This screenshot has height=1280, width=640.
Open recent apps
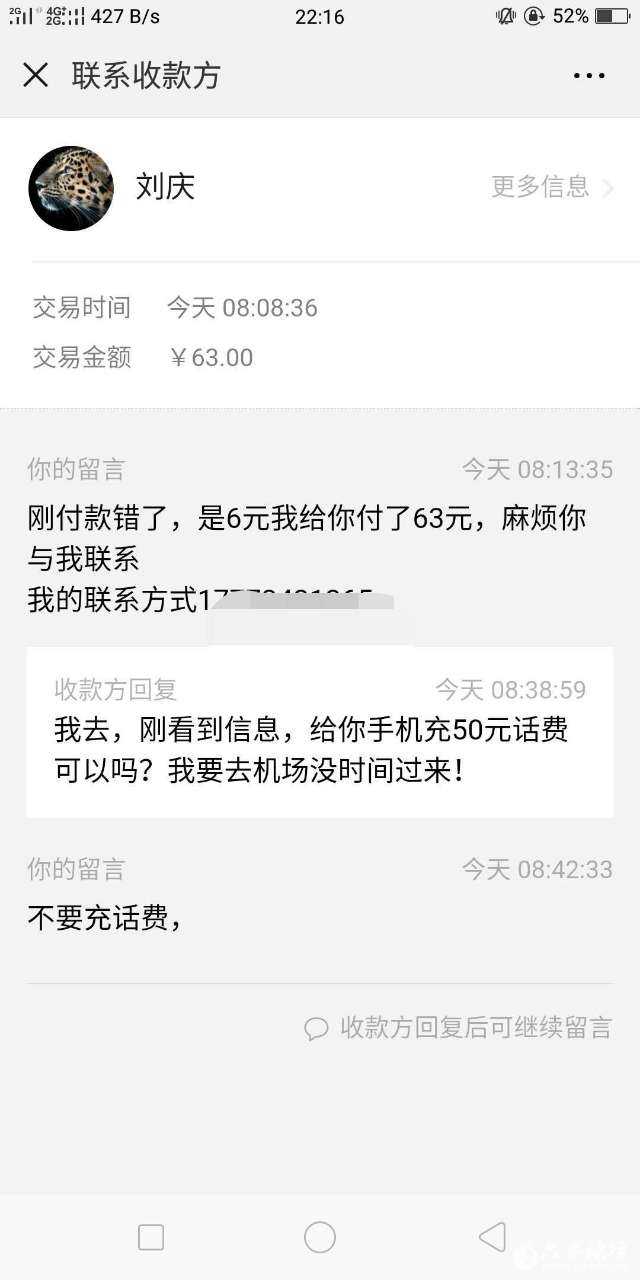coord(151,1237)
